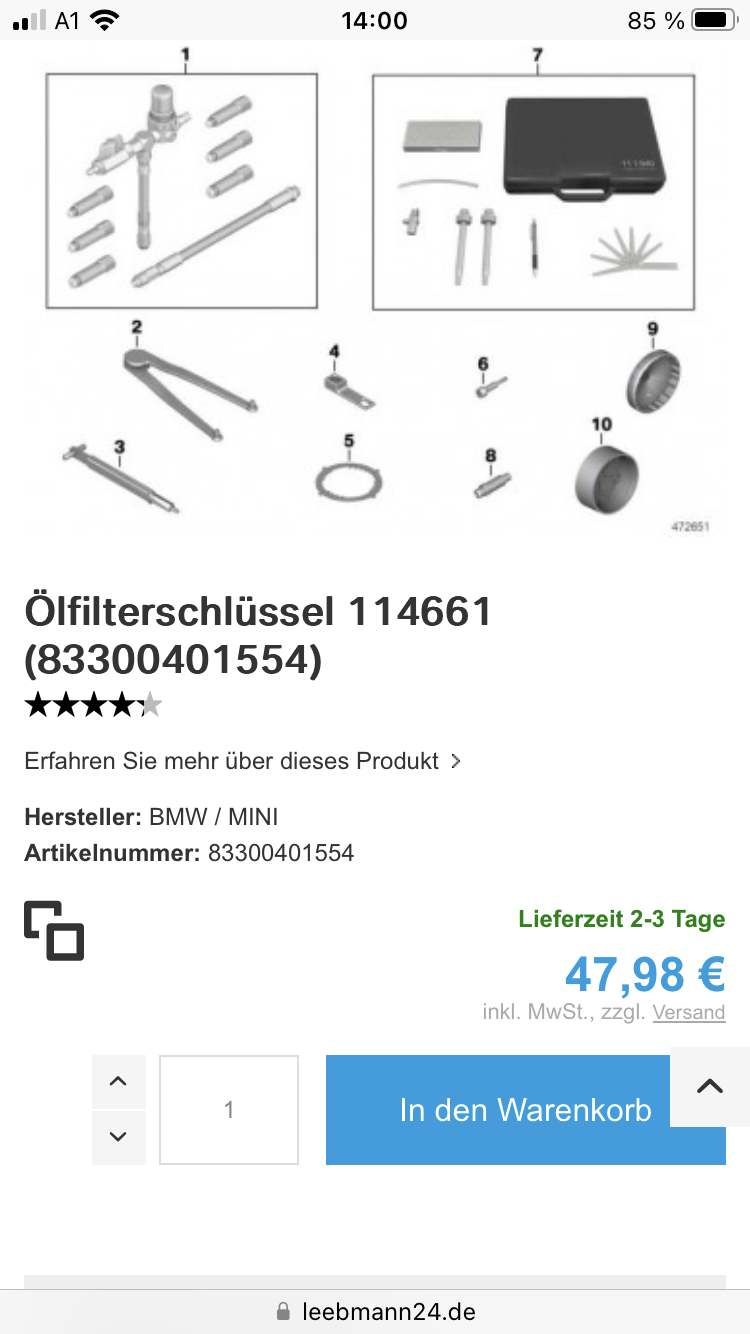This screenshot has height=1334, width=750.
Task: Jump back to top of page
Action: pyautogui.click(x=709, y=1087)
